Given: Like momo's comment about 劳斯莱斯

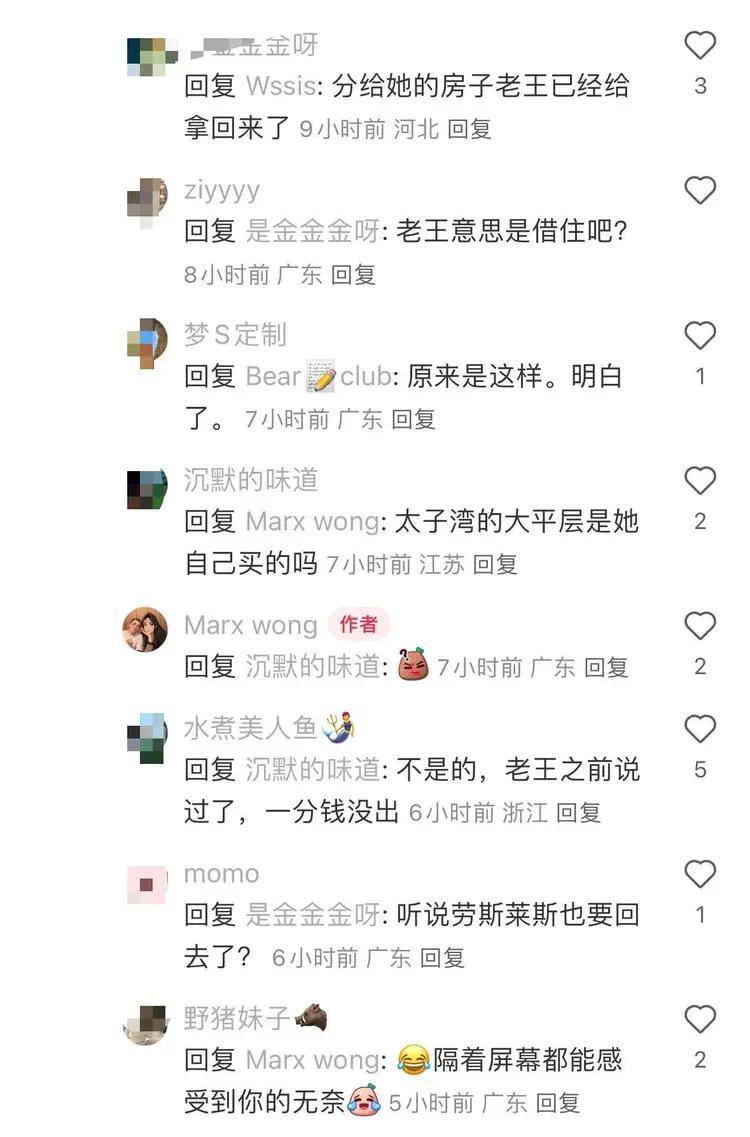Looking at the screenshot, I should (x=700, y=875).
